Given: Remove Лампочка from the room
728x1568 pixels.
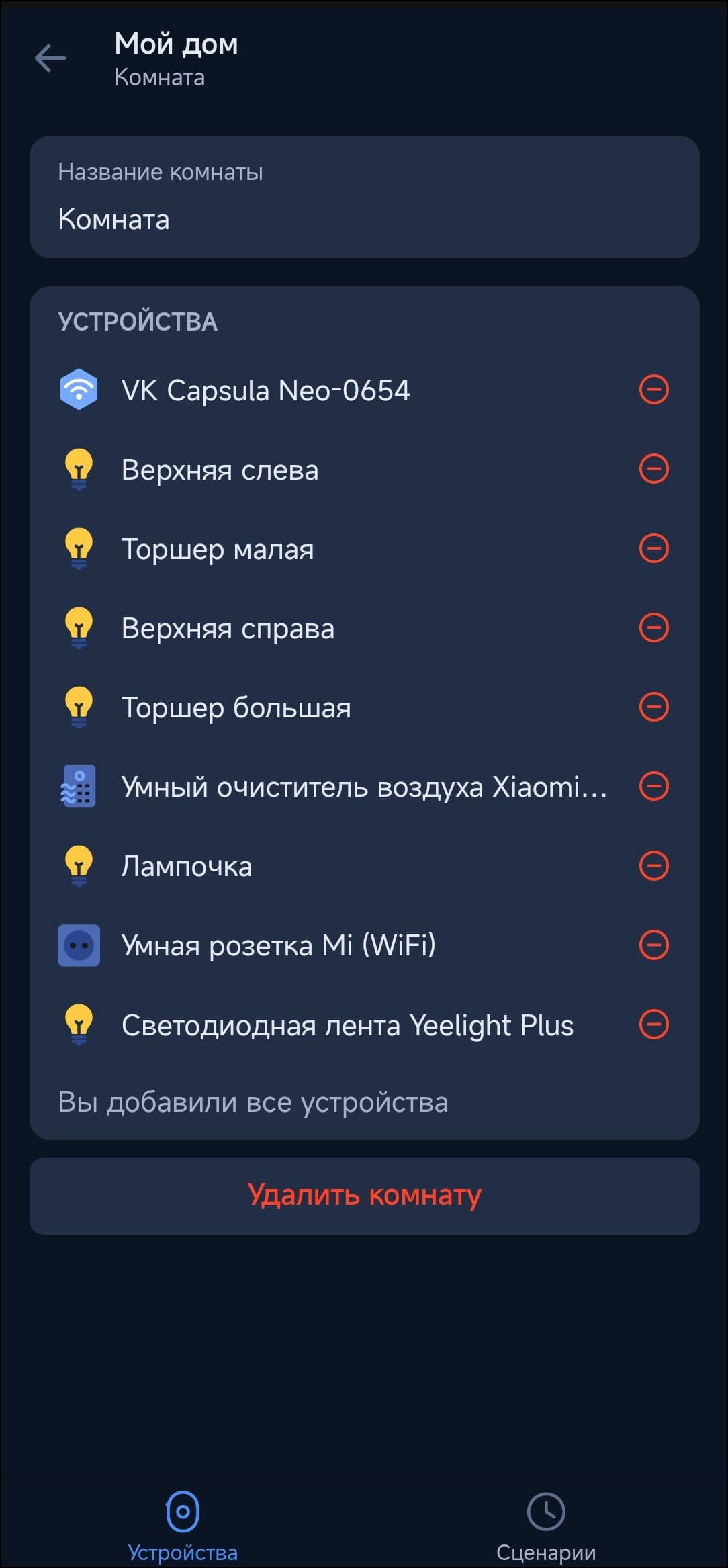Looking at the screenshot, I should pos(653,865).
